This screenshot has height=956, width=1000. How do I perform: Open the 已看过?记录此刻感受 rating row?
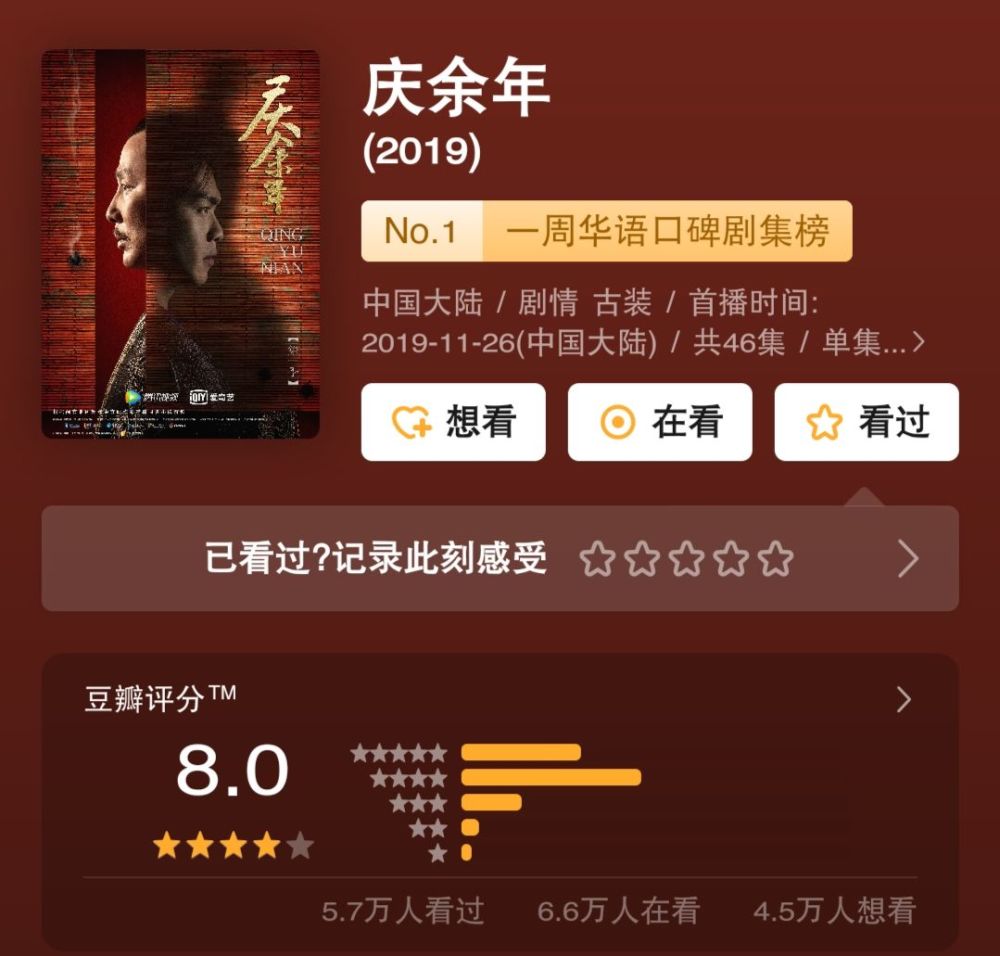click(500, 558)
